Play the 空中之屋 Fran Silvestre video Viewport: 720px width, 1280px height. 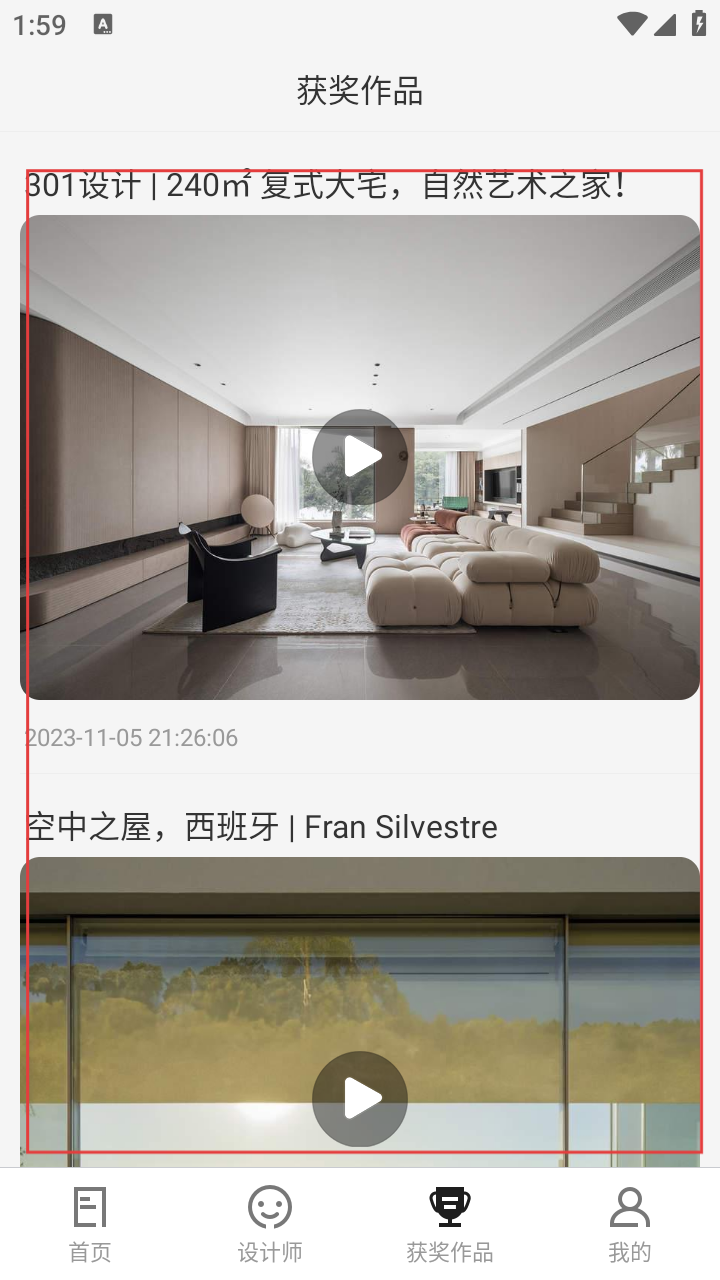[x=360, y=1098]
